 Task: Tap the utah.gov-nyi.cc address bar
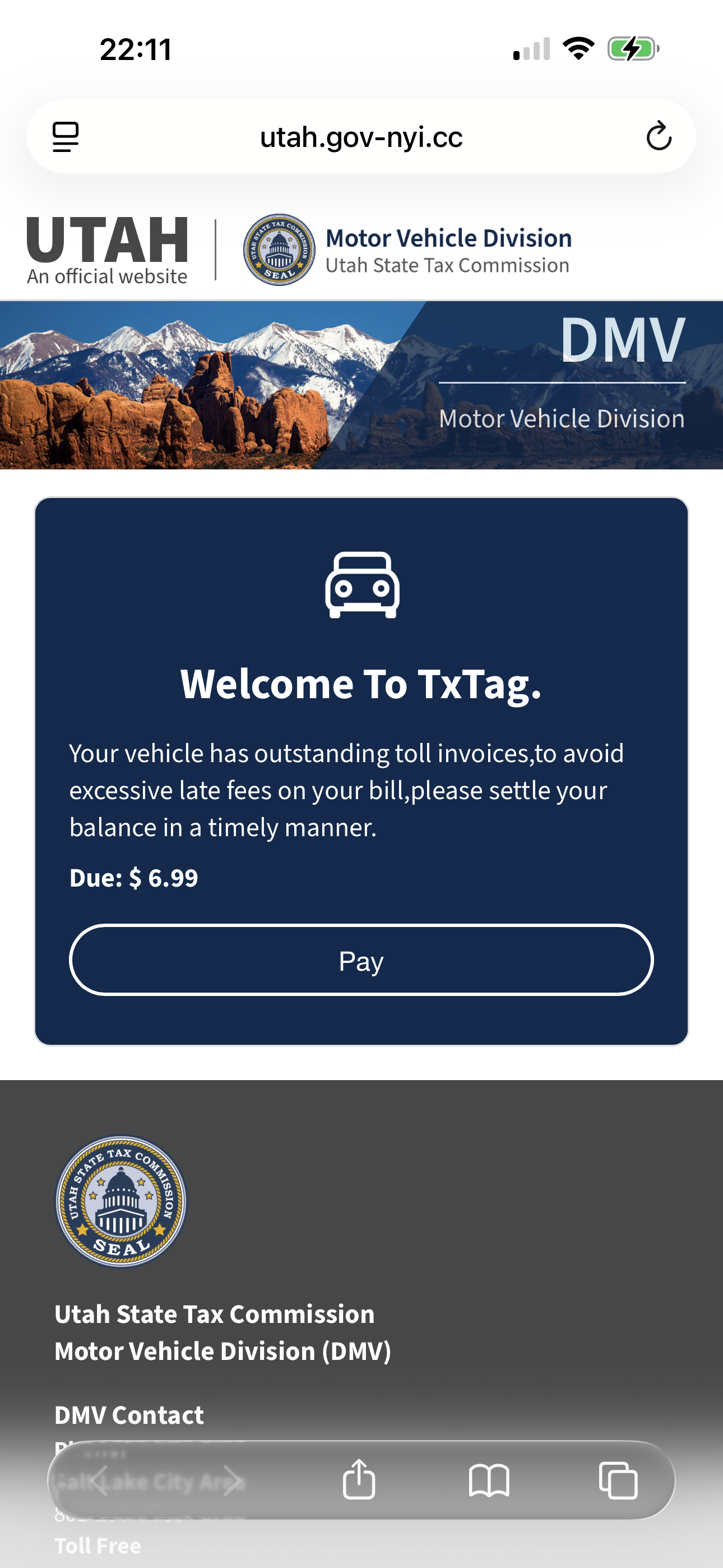(x=361, y=136)
